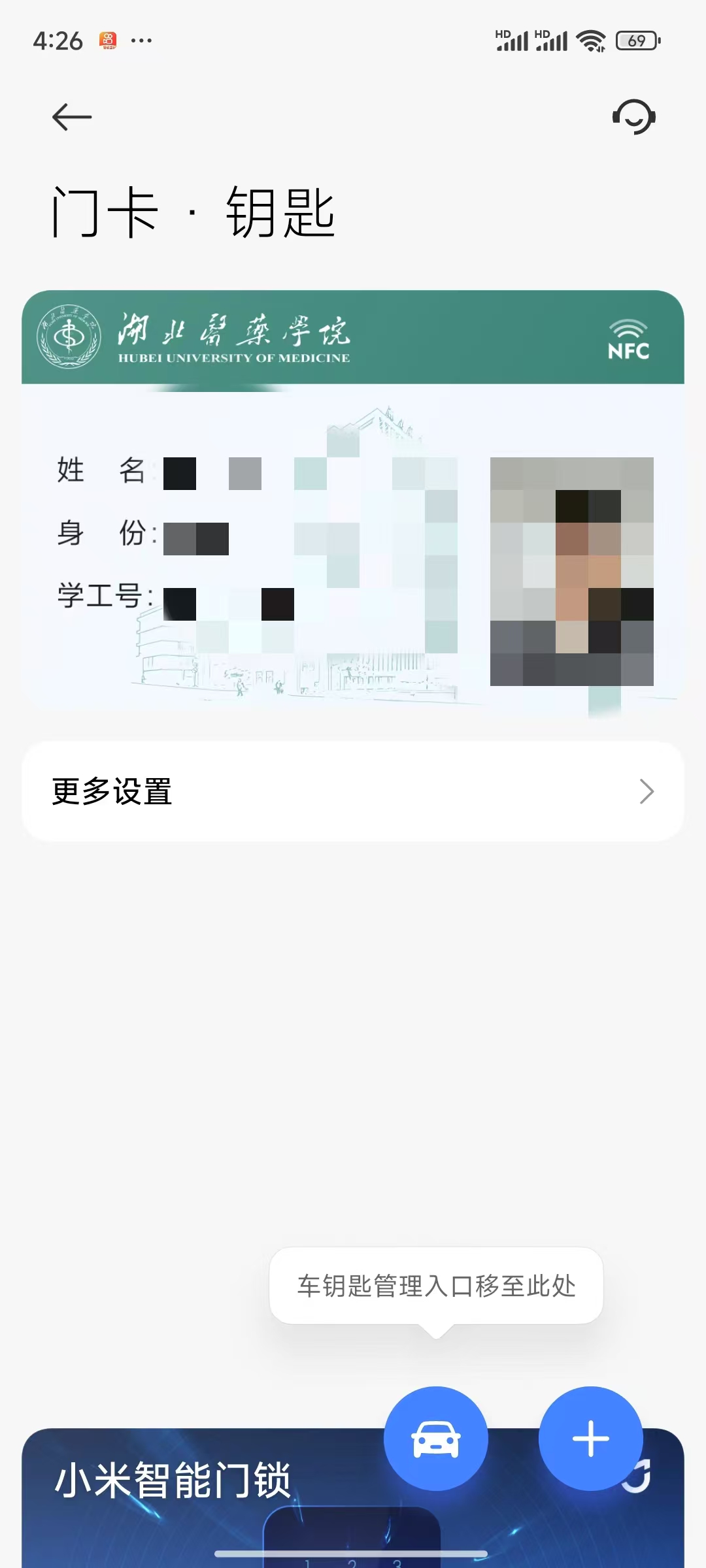Viewport: 706px width, 1568px height.
Task: Open the Hubei University of Medicine card
Action: tap(353, 503)
